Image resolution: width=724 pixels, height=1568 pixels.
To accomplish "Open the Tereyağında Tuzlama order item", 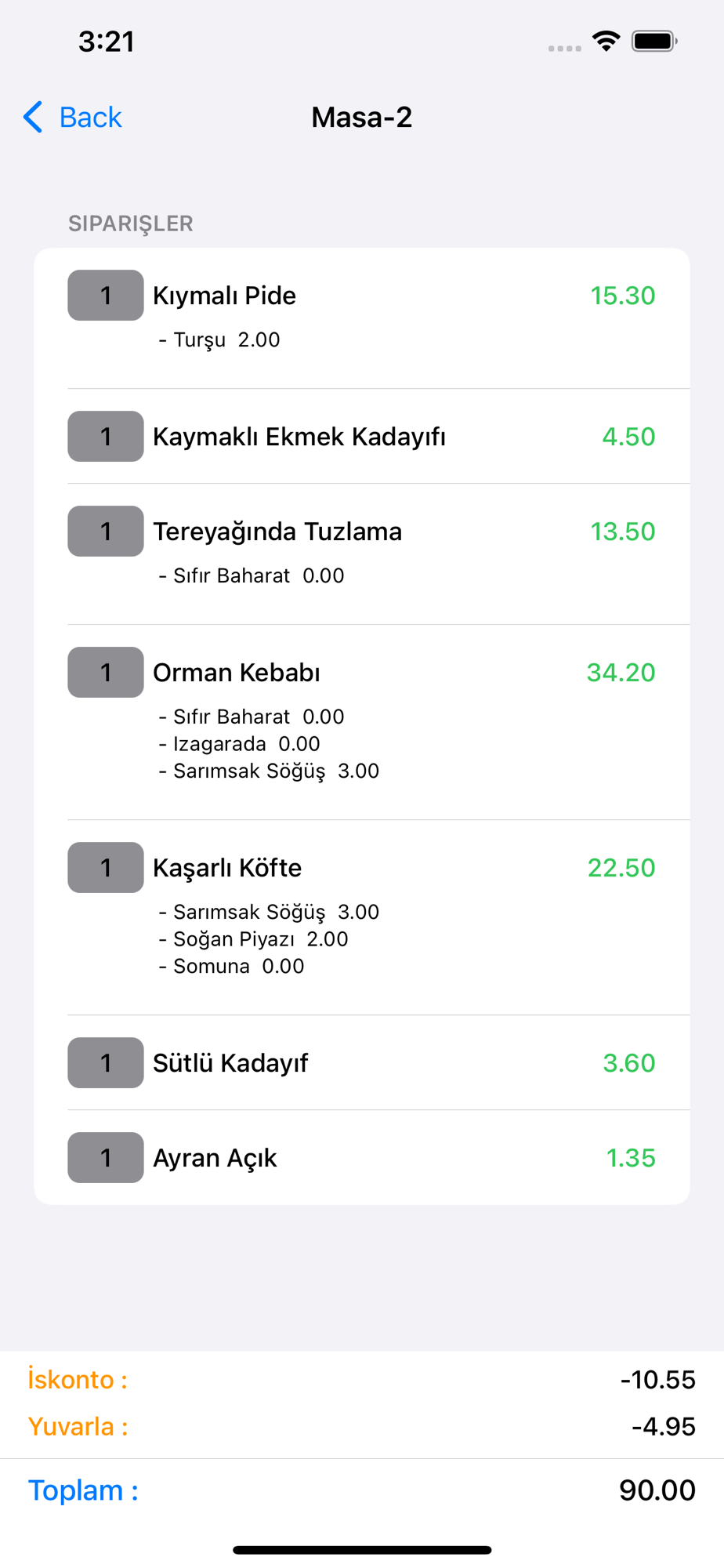I will [362, 554].
